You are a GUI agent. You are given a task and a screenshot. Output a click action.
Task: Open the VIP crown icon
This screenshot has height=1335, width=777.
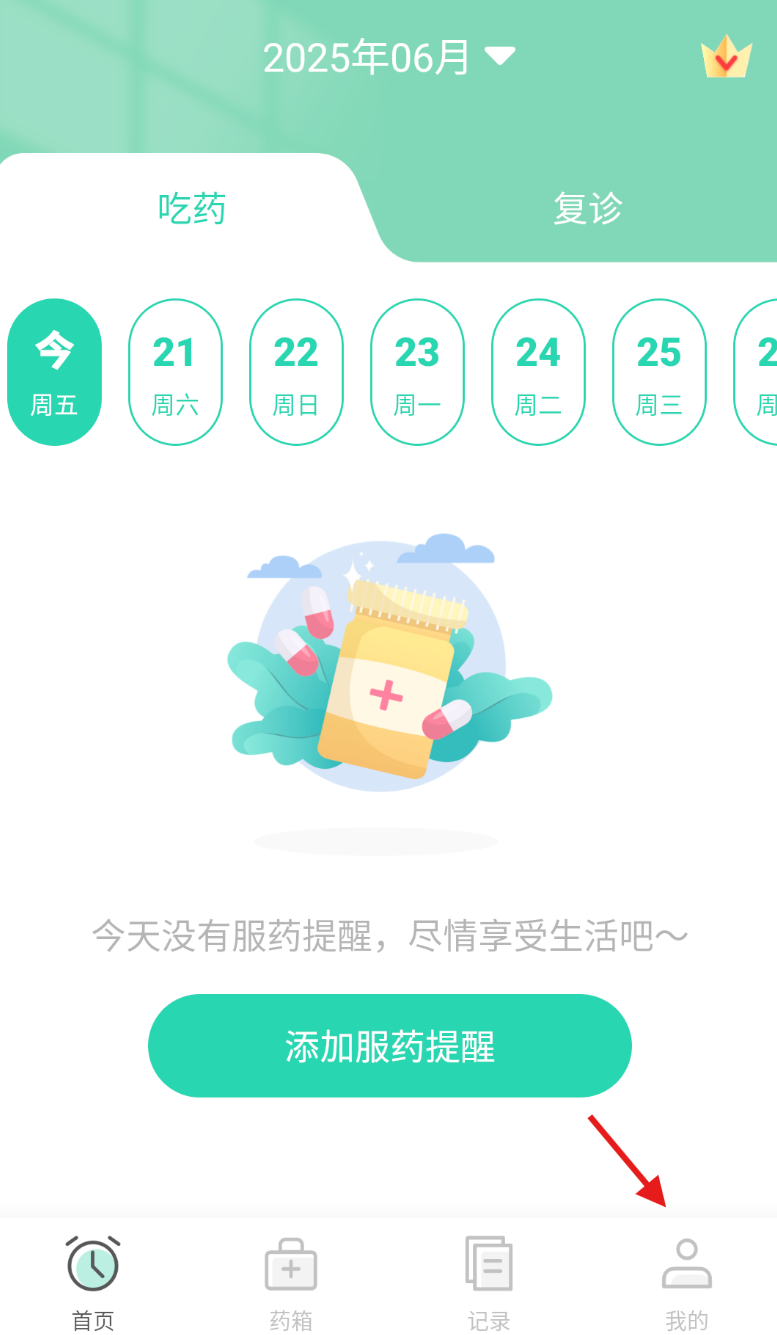coord(726,58)
